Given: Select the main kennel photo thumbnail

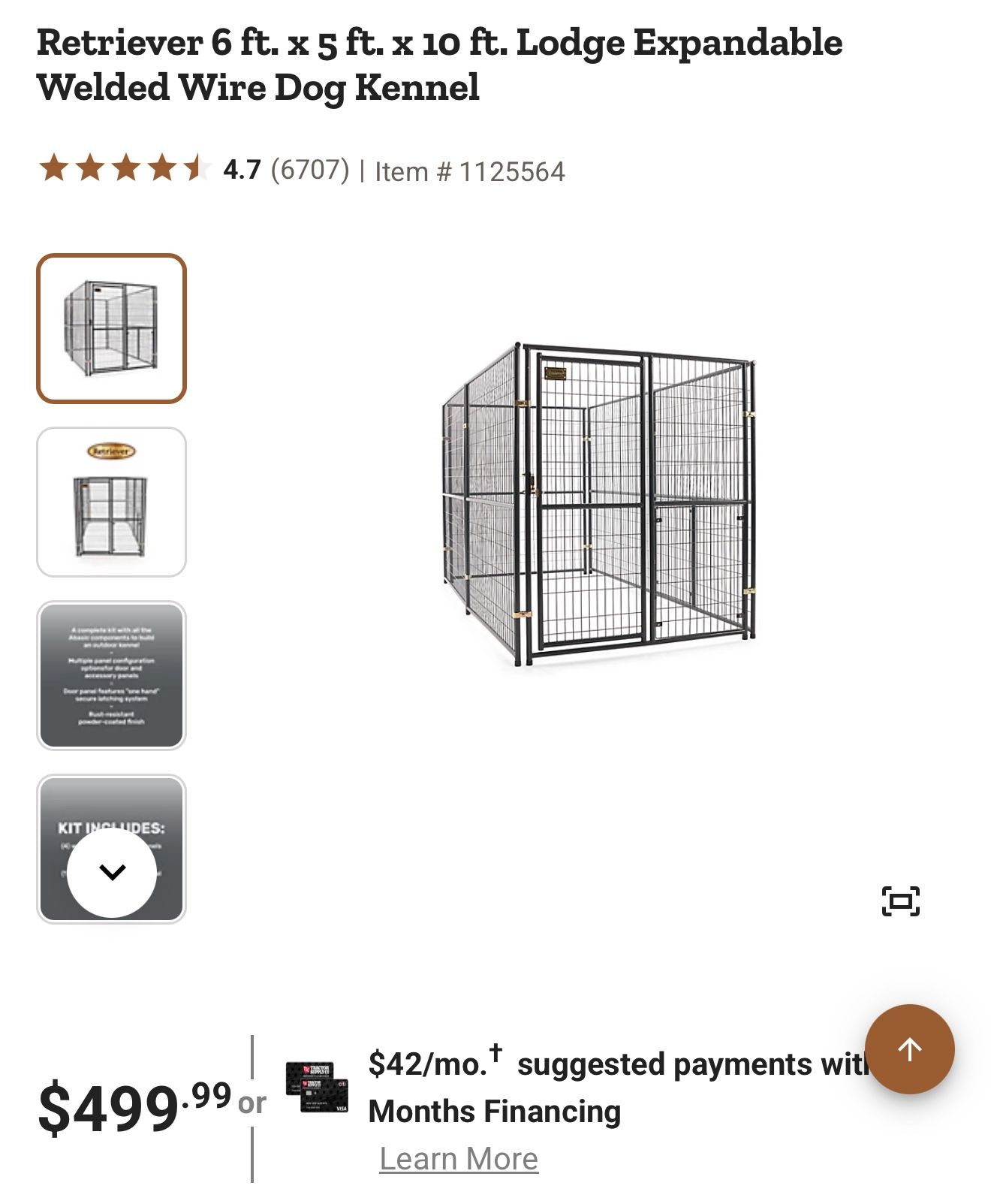Looking at the screenshot, I should pyautogui.click(x=112, y=328).
